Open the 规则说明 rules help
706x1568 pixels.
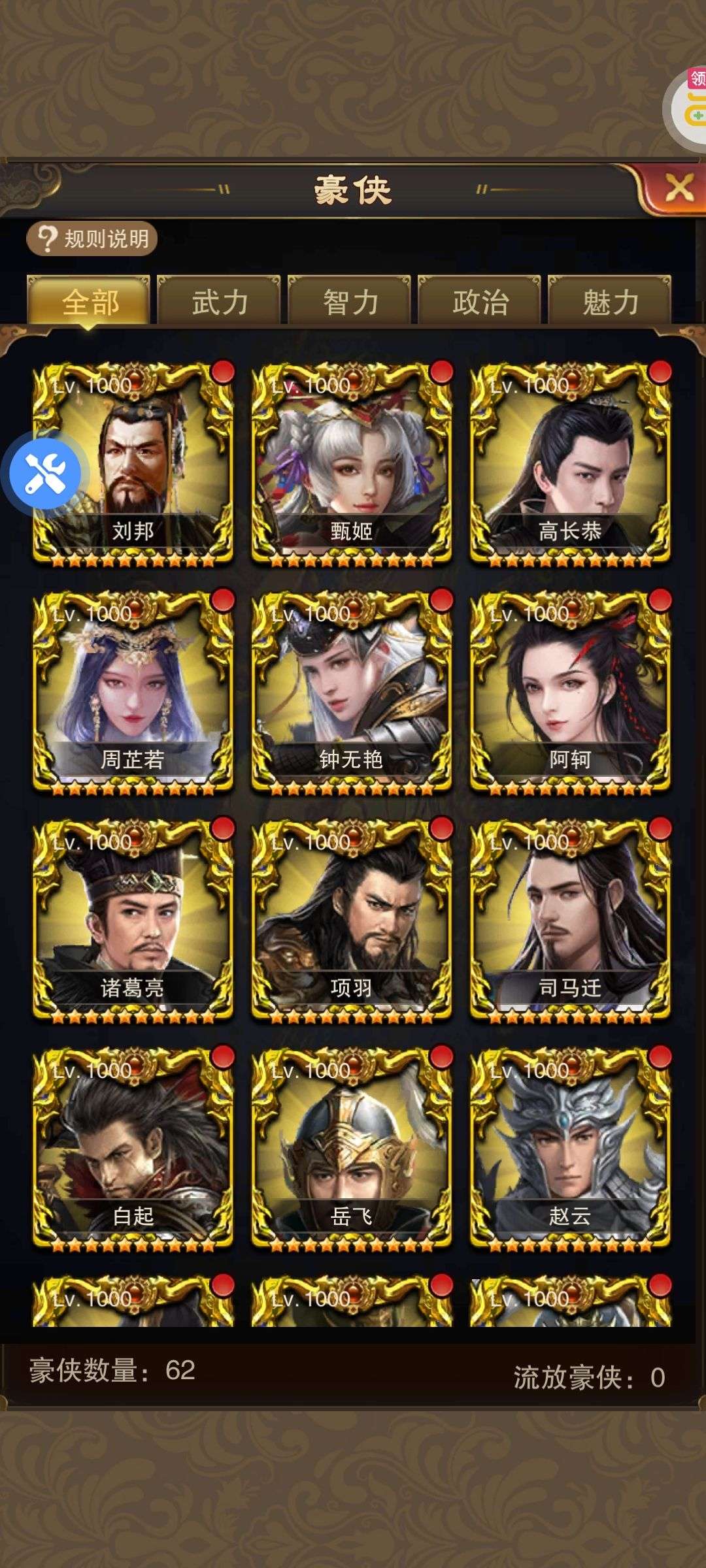pos(92,239)
